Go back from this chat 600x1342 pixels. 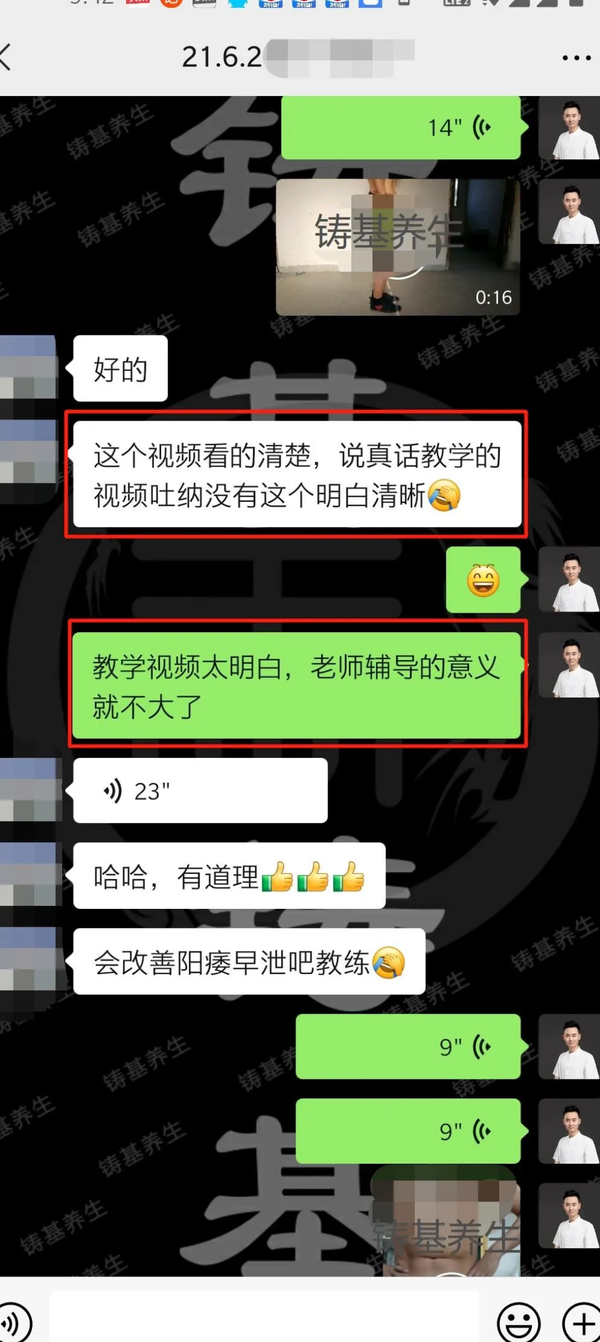coord(8,57)
